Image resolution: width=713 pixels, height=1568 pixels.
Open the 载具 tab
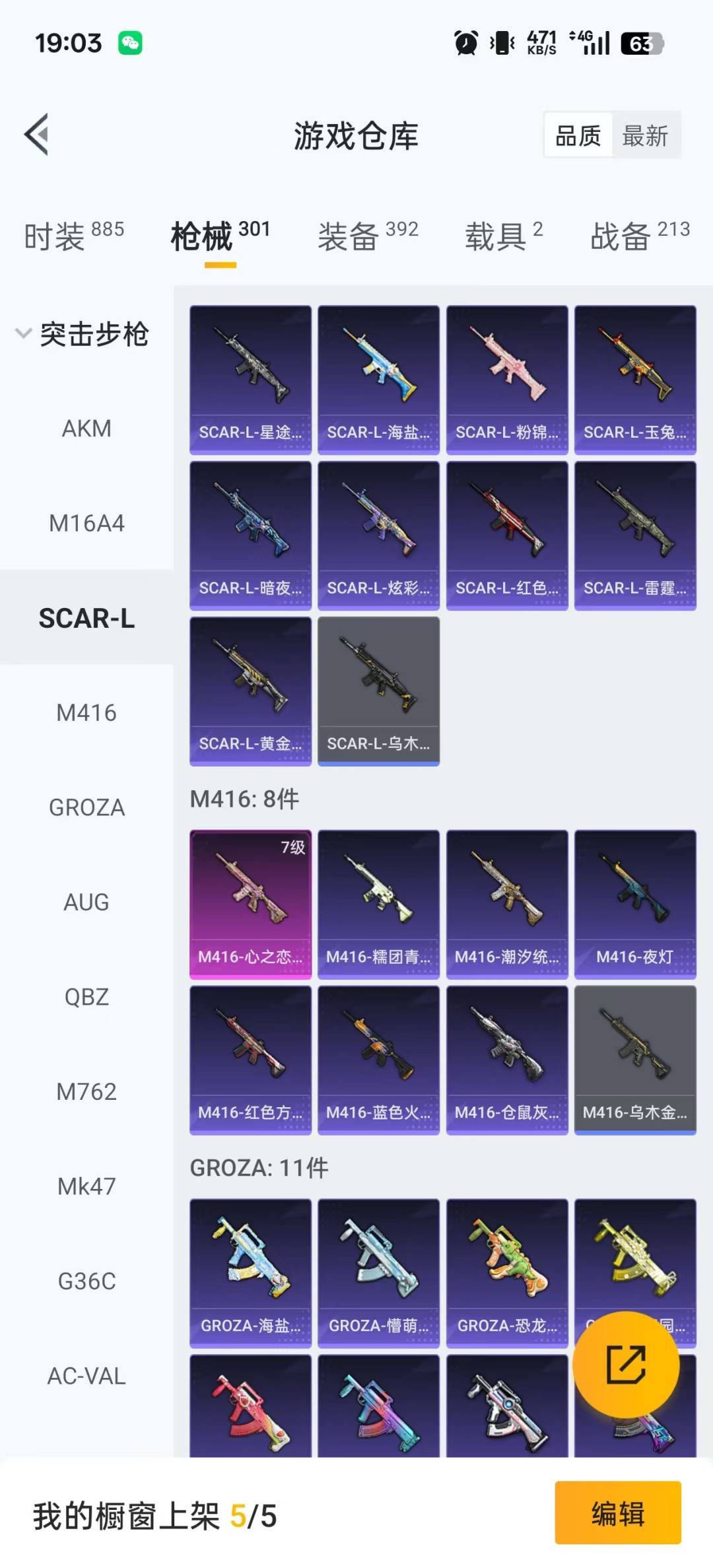click(x=503, y=236)
